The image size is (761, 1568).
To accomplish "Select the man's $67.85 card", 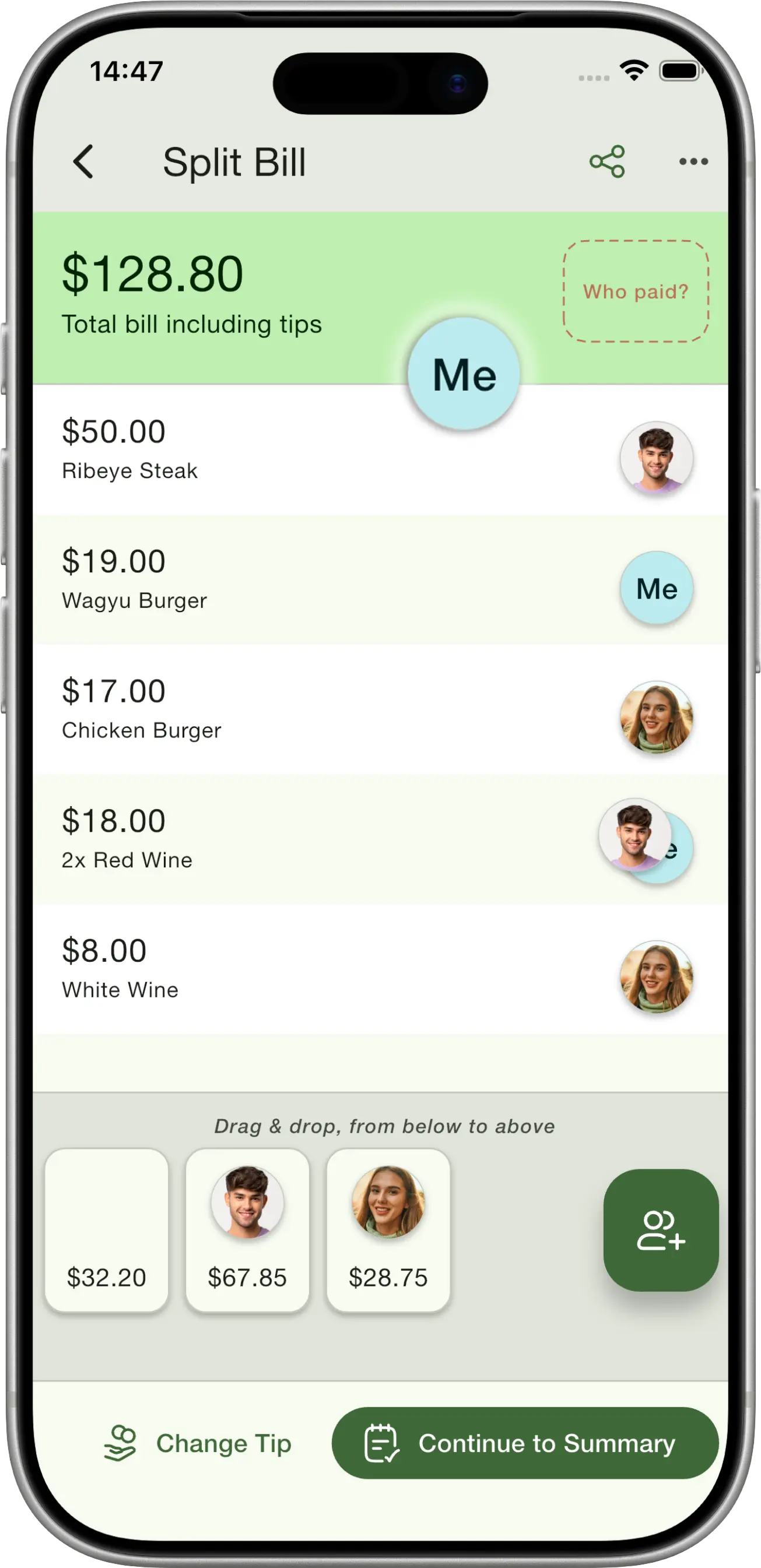I will coord(247,1229).
